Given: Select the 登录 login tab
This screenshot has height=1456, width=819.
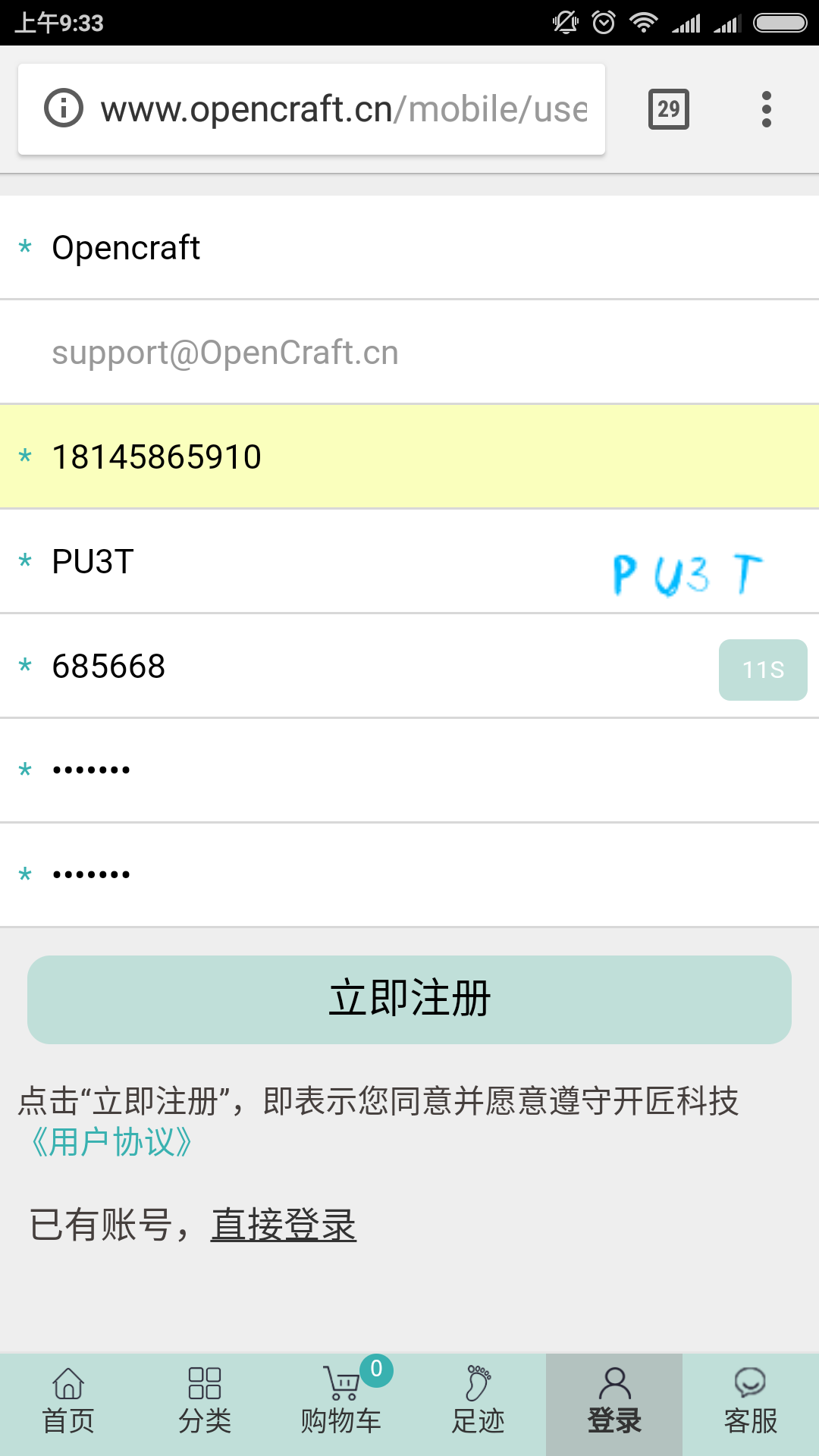Looking at the screenshot, I should pyautogui.click(x=614, y=1403).
